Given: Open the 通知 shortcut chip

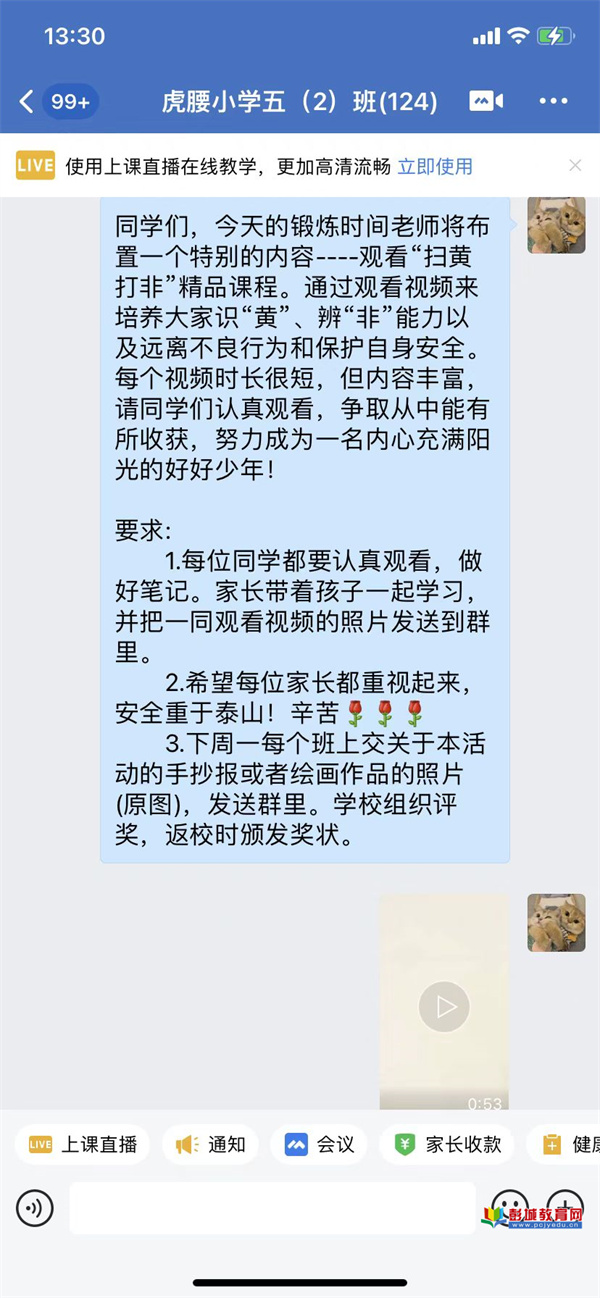Looking at the screenshot, I should [x=210, y=1145].
